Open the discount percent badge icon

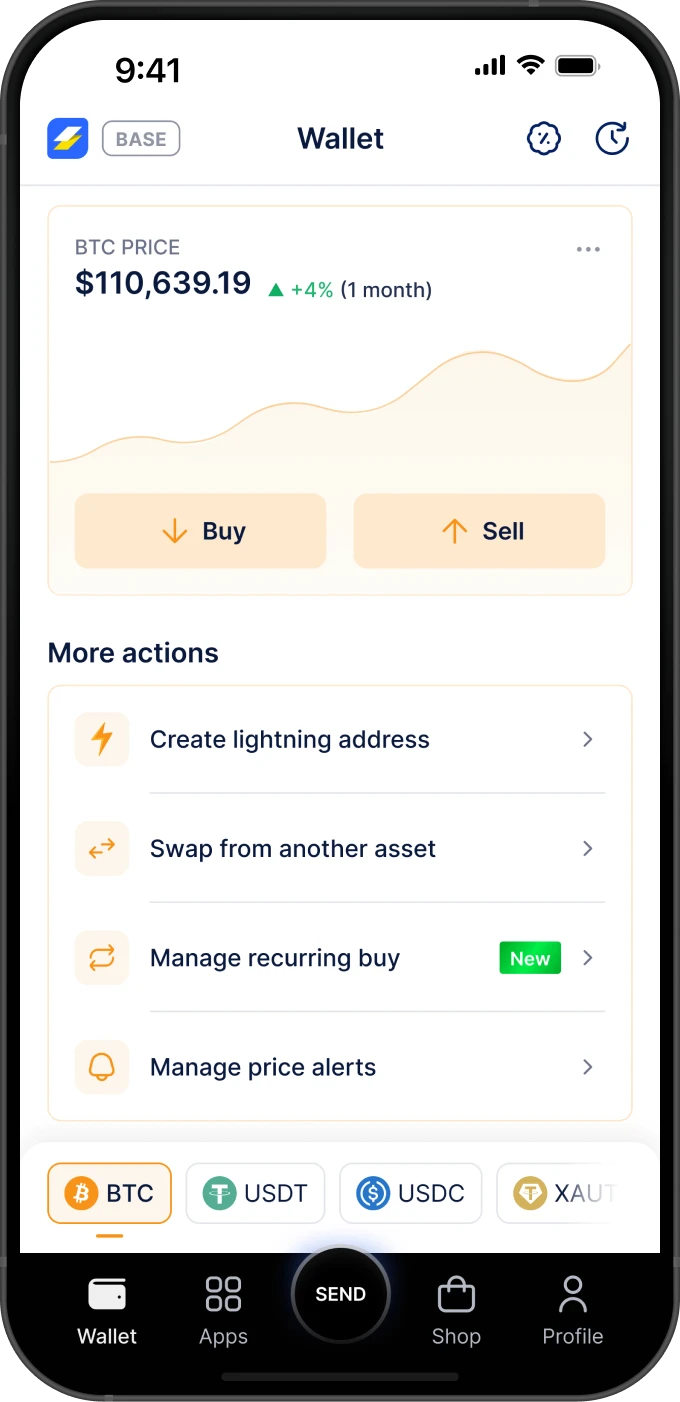(x=544, y=139)
